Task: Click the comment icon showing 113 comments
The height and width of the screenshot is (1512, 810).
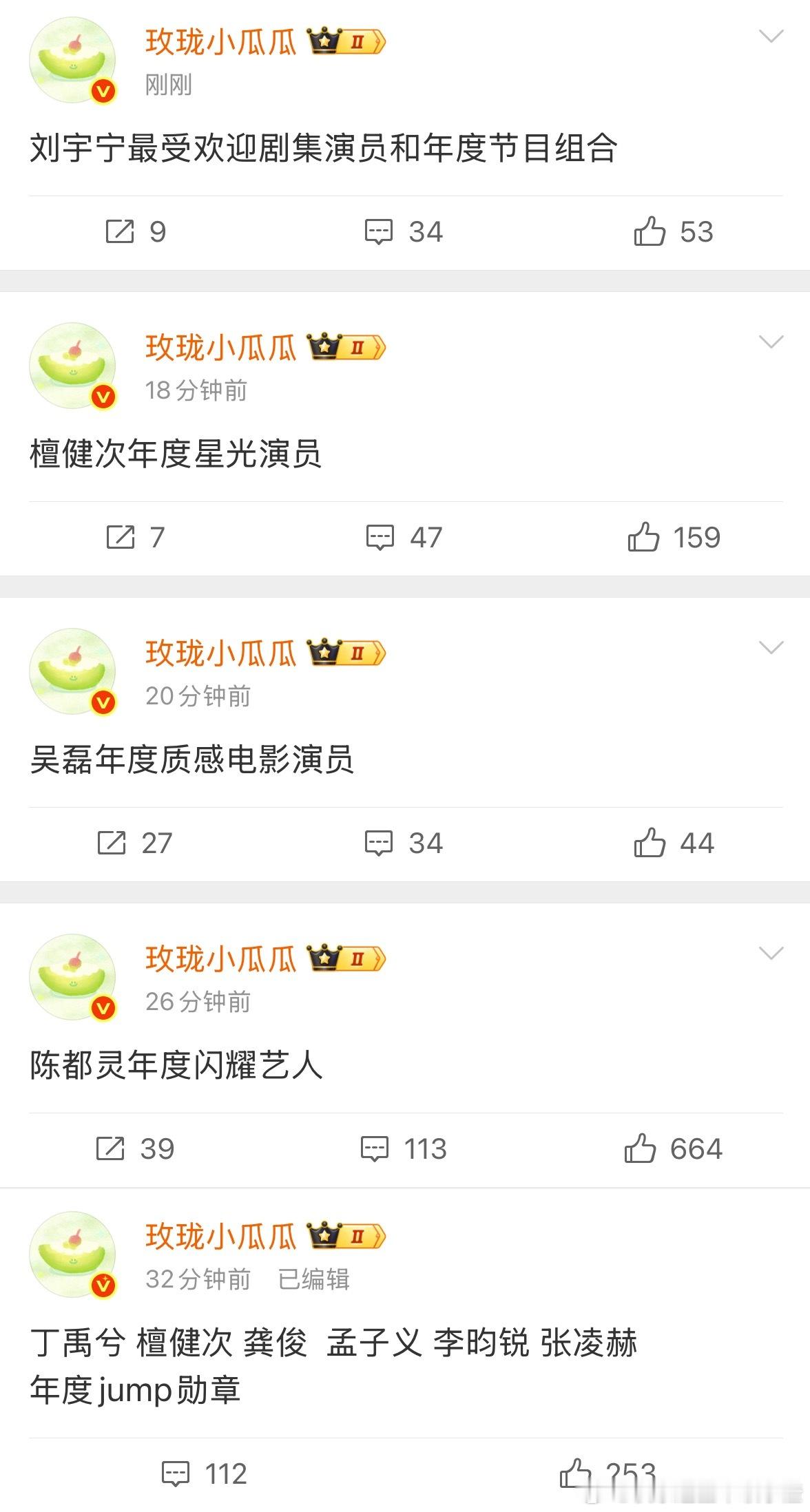Action: [x=375, y=1148]
